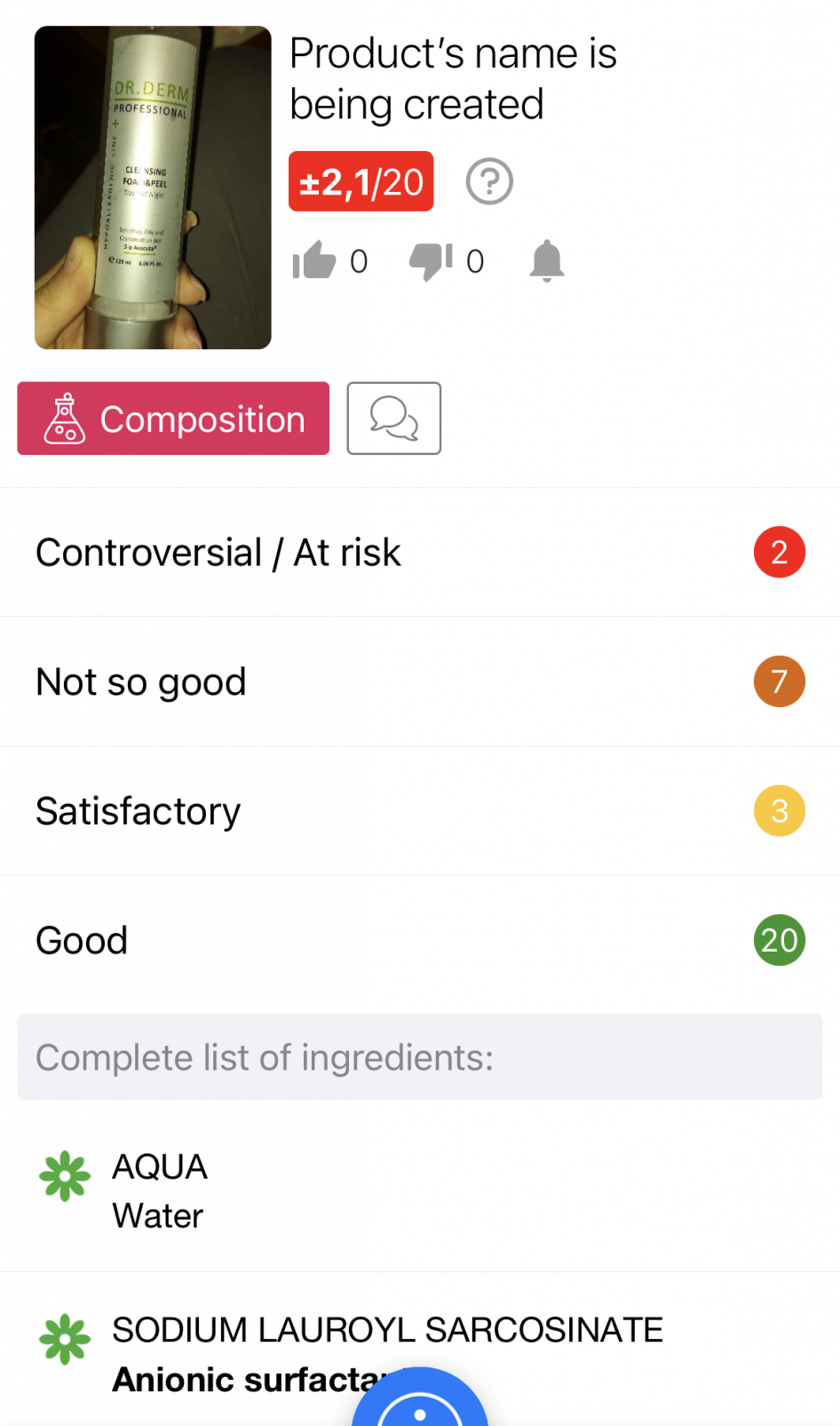Tap the blue floating button
The height and width of the screenshot is (1426, 840).
pyautogui.click(x=420, y=1404)
